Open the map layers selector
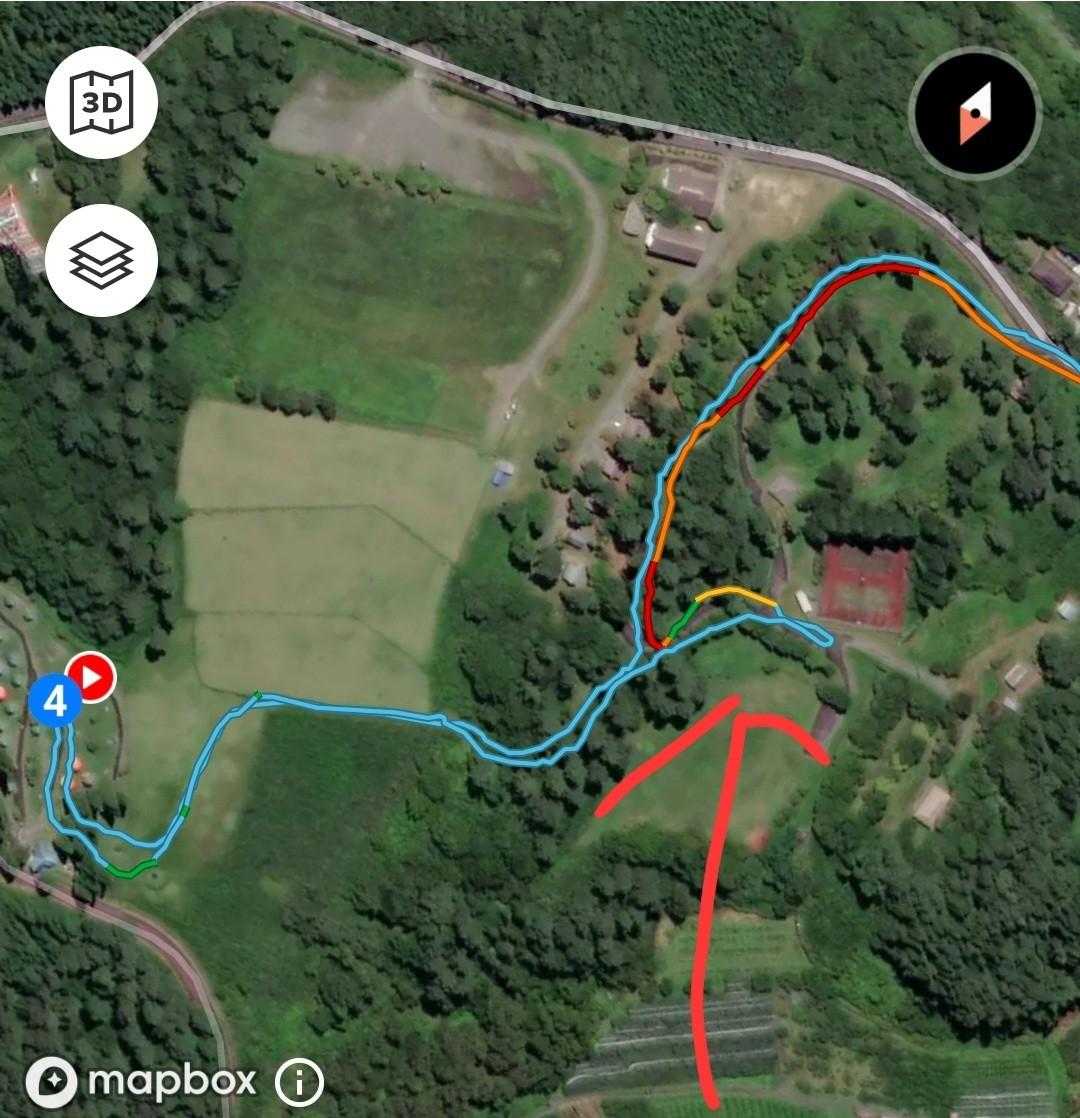Viewport: 1080px width, 1118px height. [101, 260]
